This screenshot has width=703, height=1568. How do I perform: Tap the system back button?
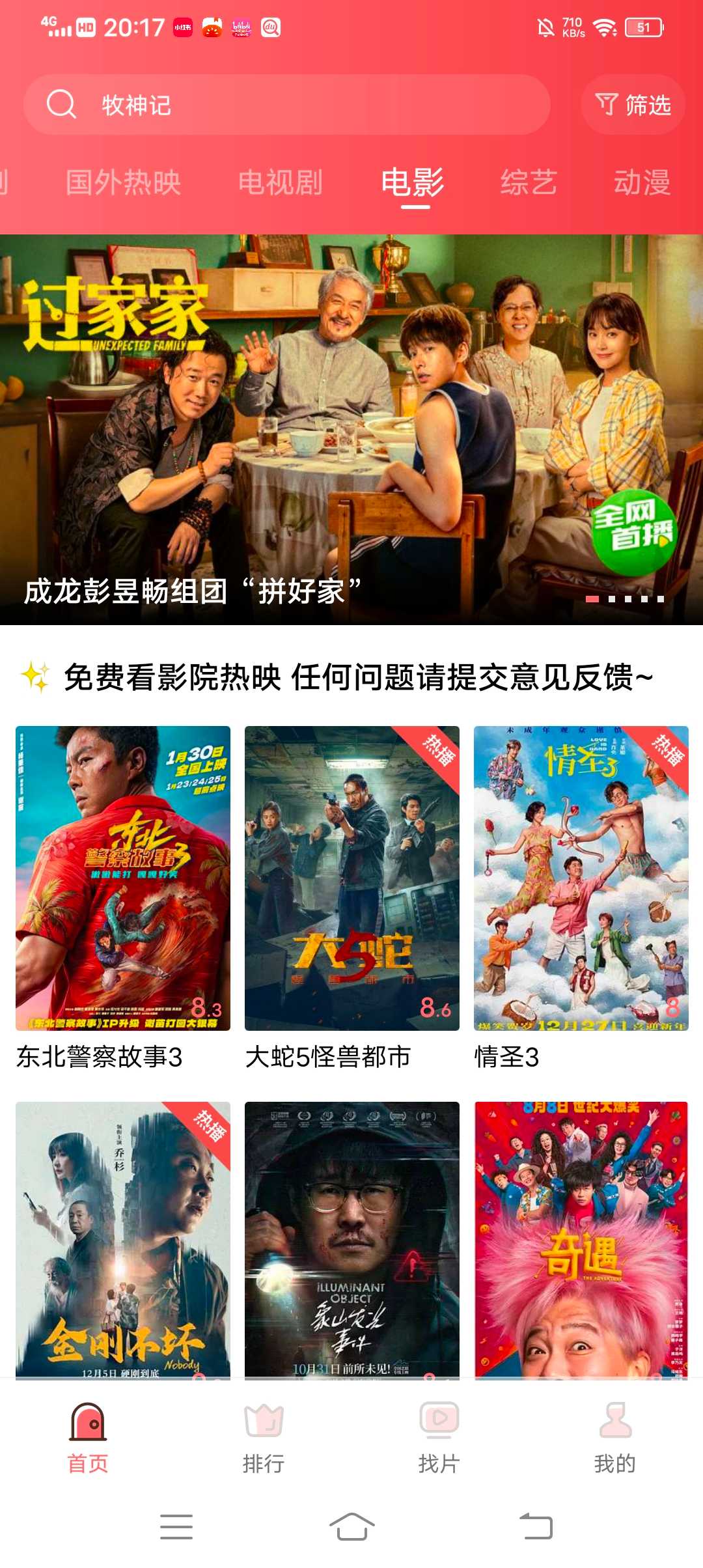tap(536, 1526)
